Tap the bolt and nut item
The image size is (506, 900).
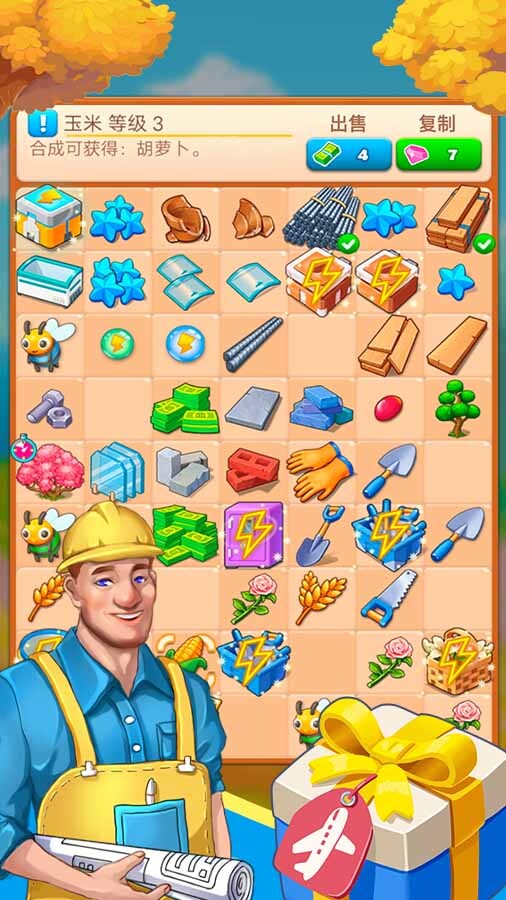coord(49,408)
